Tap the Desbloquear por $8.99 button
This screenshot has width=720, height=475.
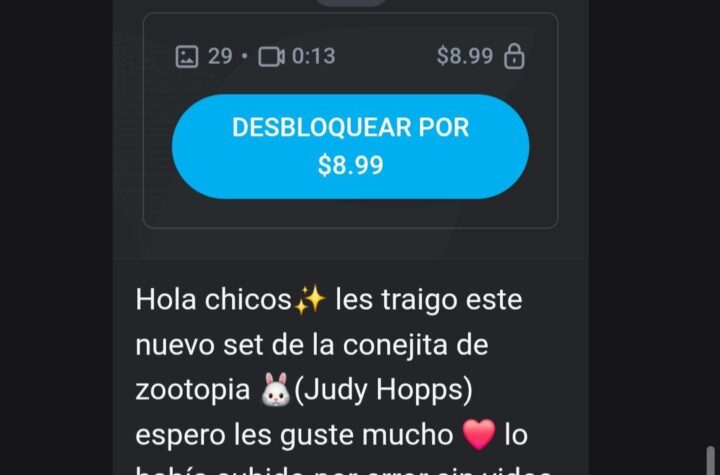click(350, 146)
